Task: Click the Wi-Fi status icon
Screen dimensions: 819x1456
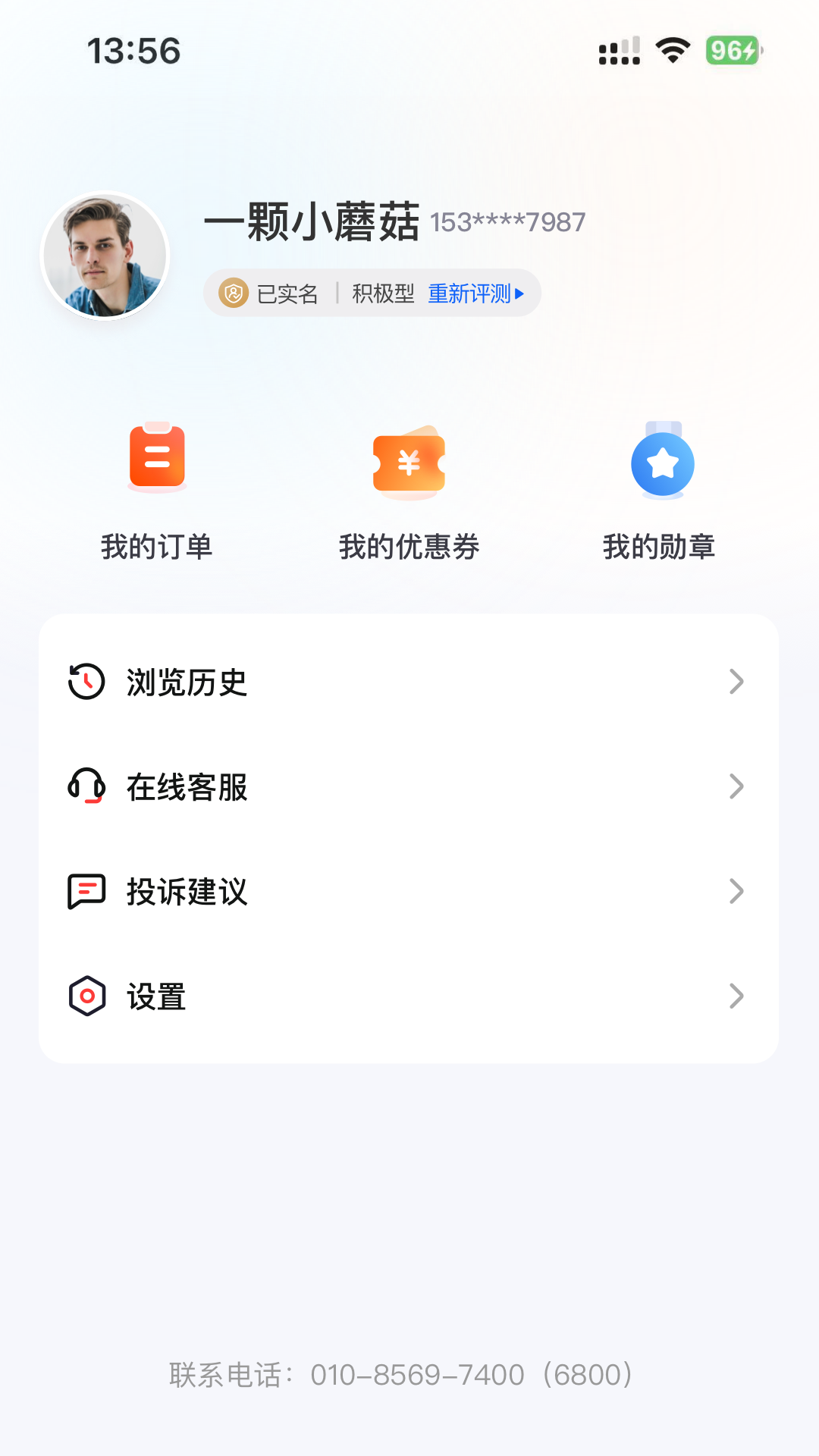Action: tap(670, 49)
